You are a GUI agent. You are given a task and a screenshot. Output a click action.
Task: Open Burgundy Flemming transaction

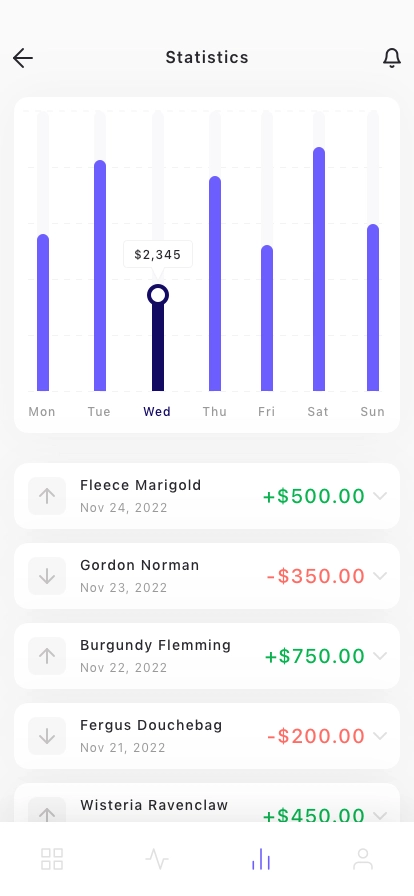click(x=207, y=656)
